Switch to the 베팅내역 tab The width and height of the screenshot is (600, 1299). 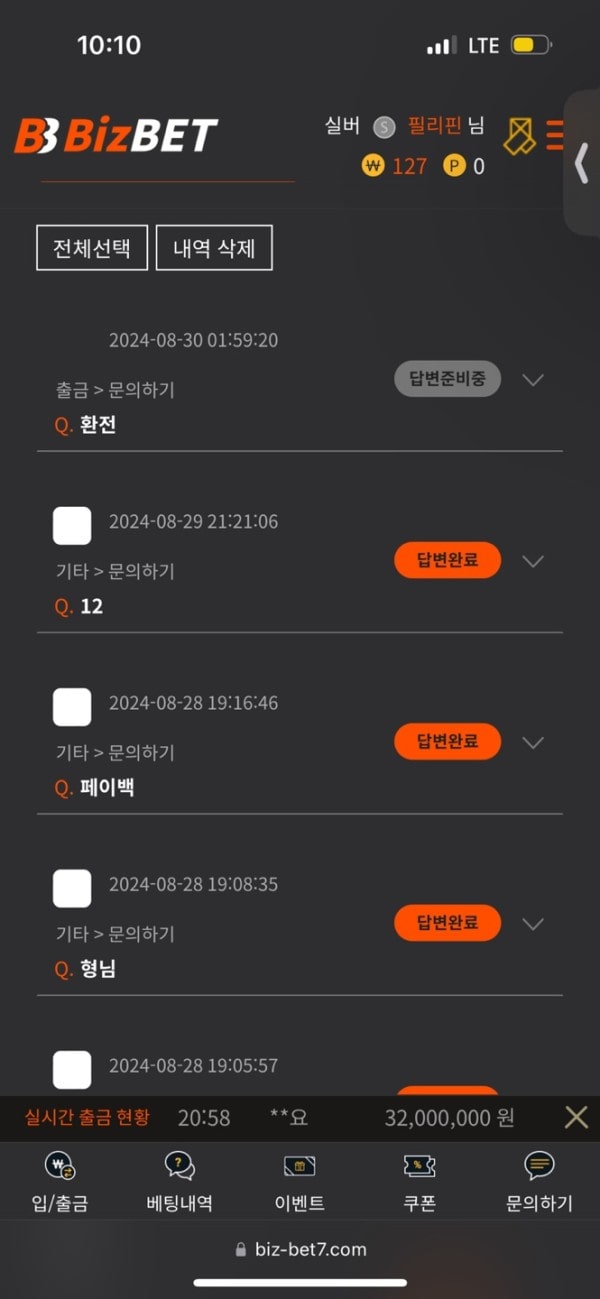point(180,1182)
